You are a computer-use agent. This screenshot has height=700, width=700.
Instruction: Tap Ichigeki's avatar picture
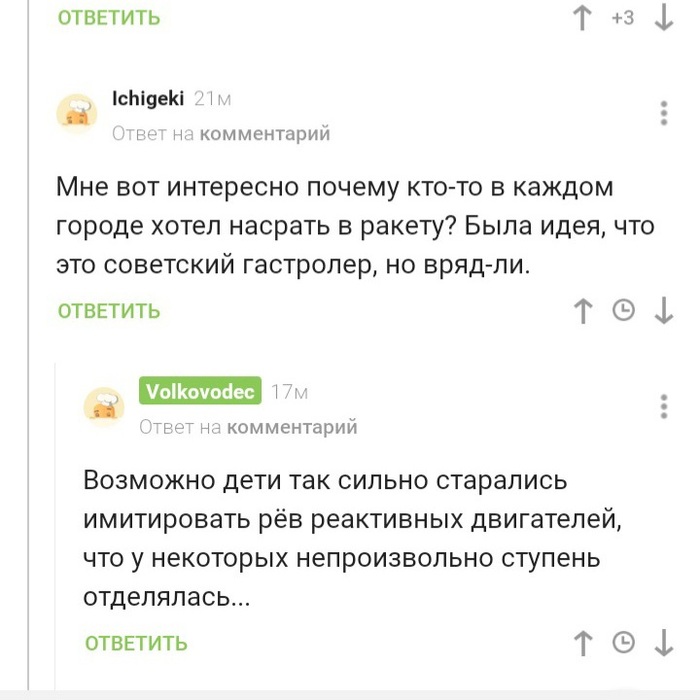76,114
